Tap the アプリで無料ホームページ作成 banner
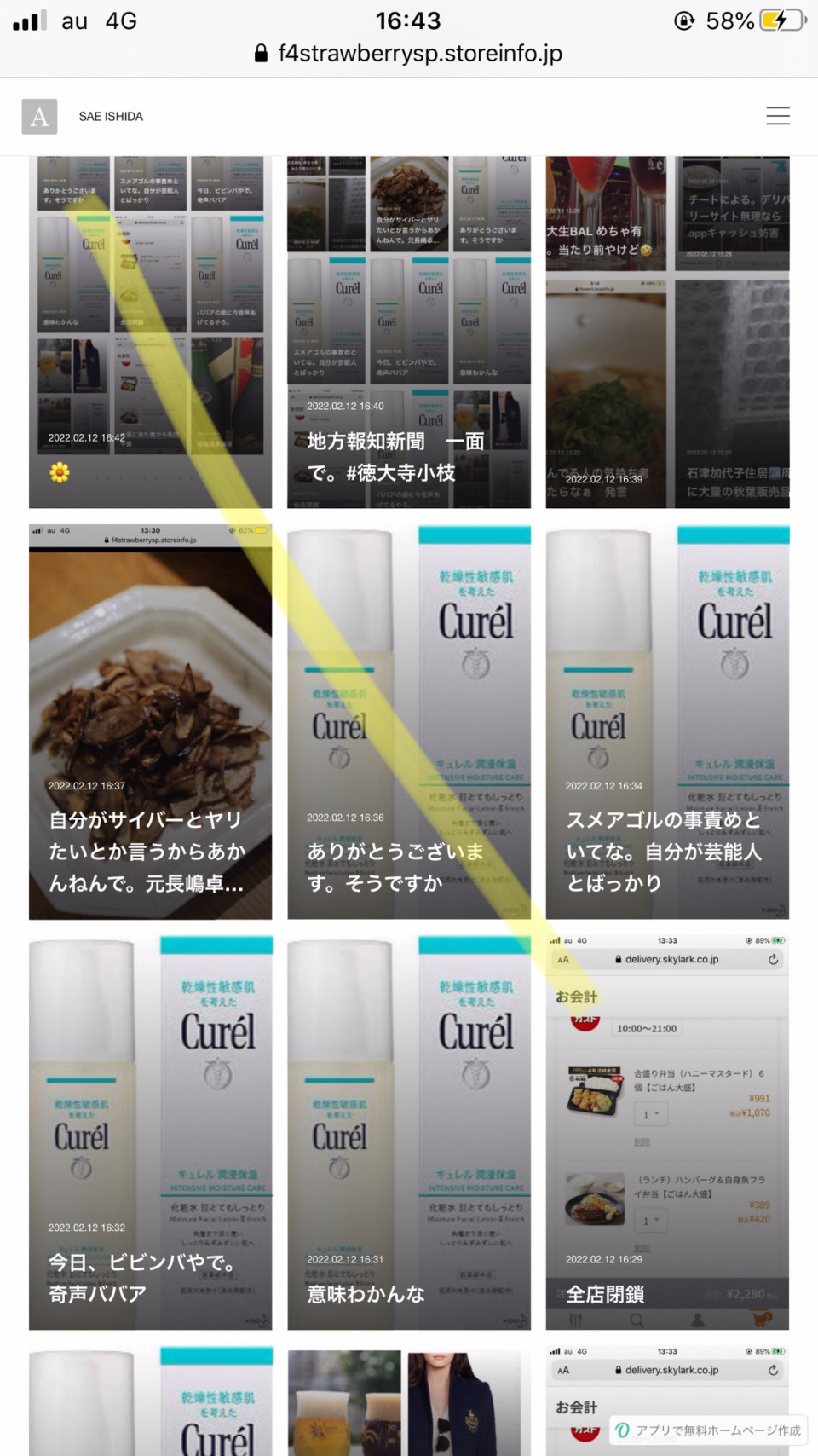The image size is (818, 1456). pos(709,1430)
